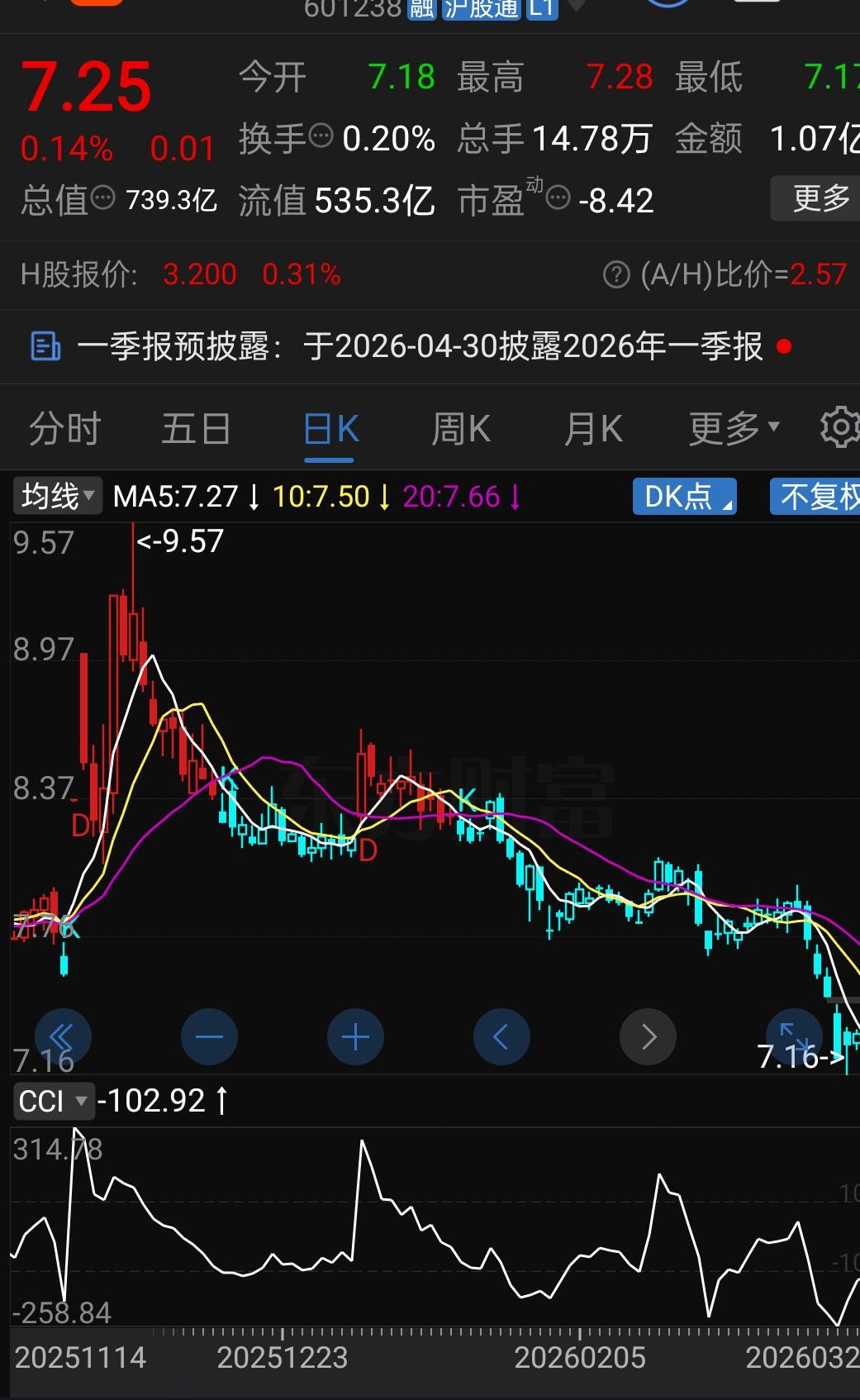Switch to the 分时 tab
This screenshot has height=1400, width=860.
[x=64, y=427]
